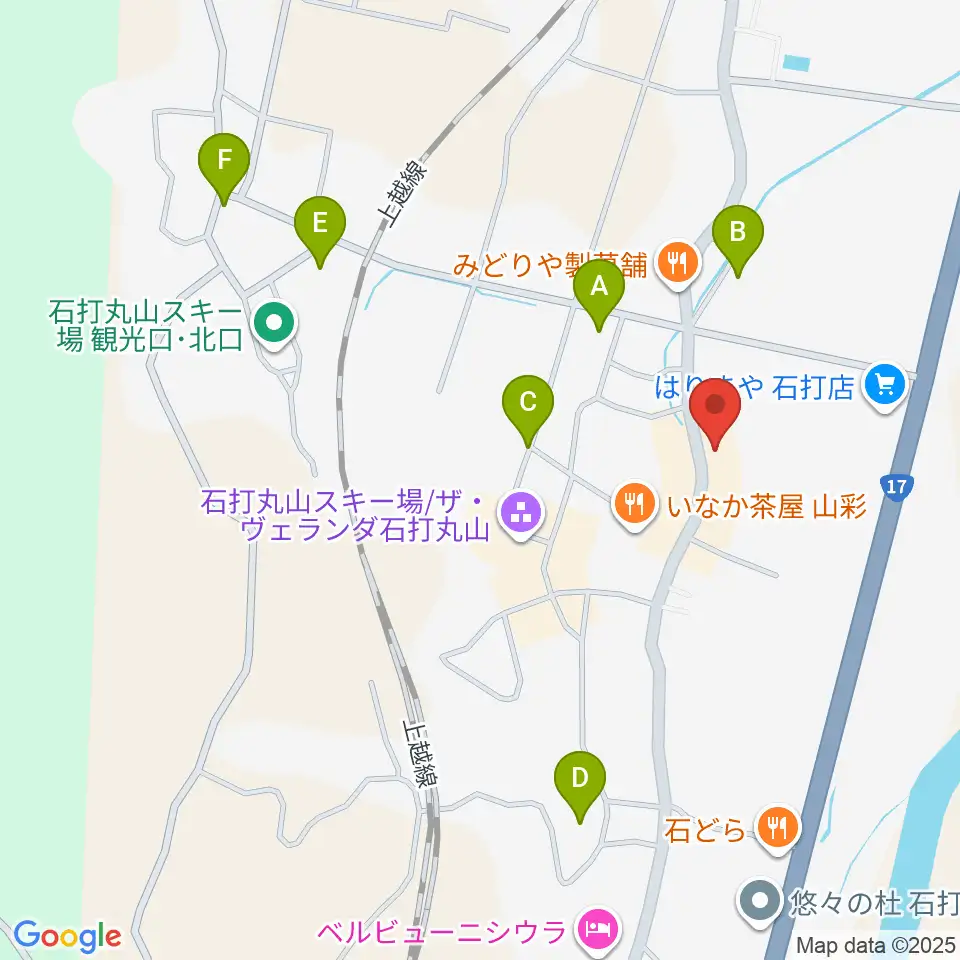Tap the 石打丸山スキー場 観光口・北口 pin
This screenshot has width=960, height=960.
pyautogui.click(x=274, y=324)
